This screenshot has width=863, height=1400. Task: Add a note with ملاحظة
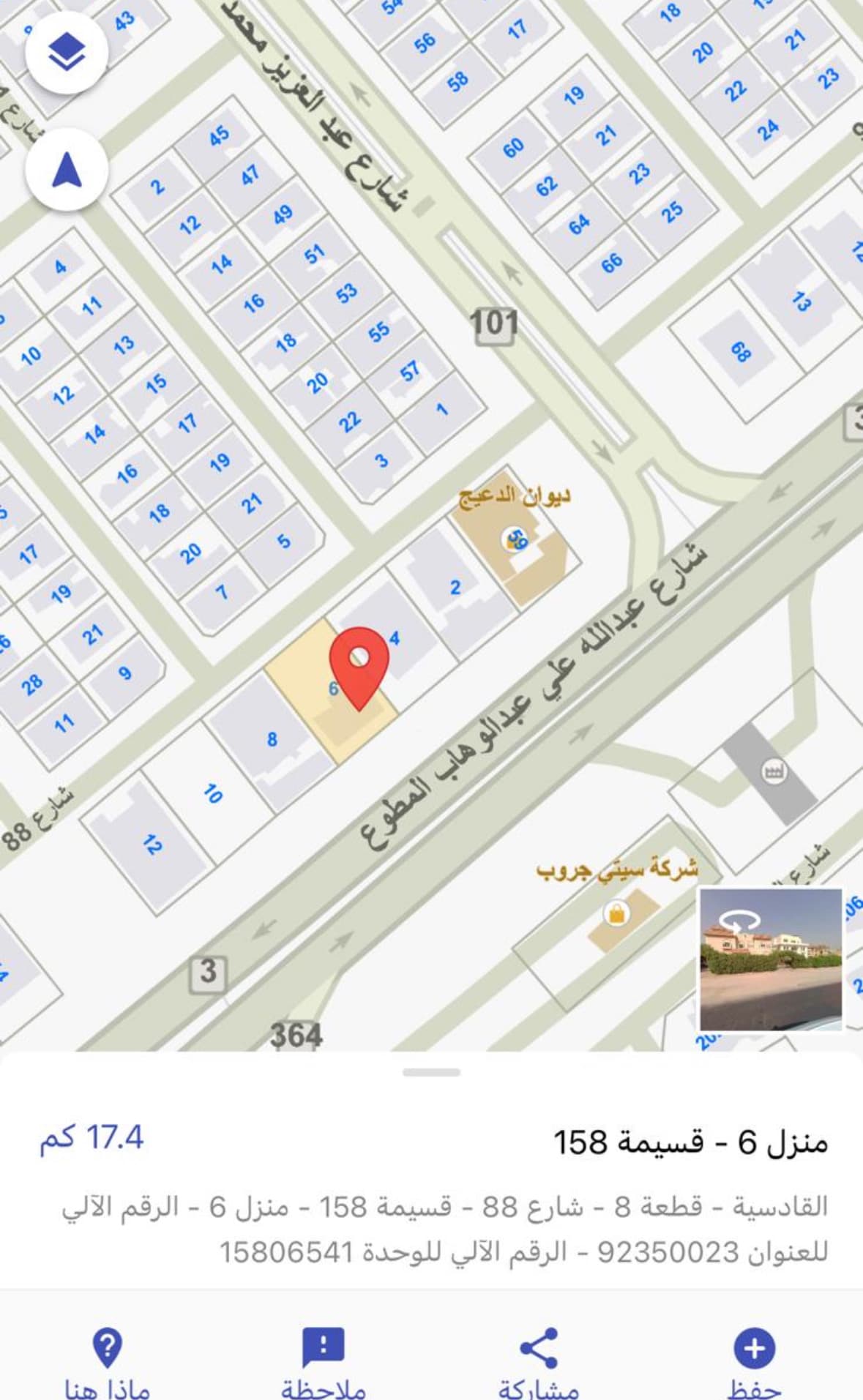tap(323, 1362)
